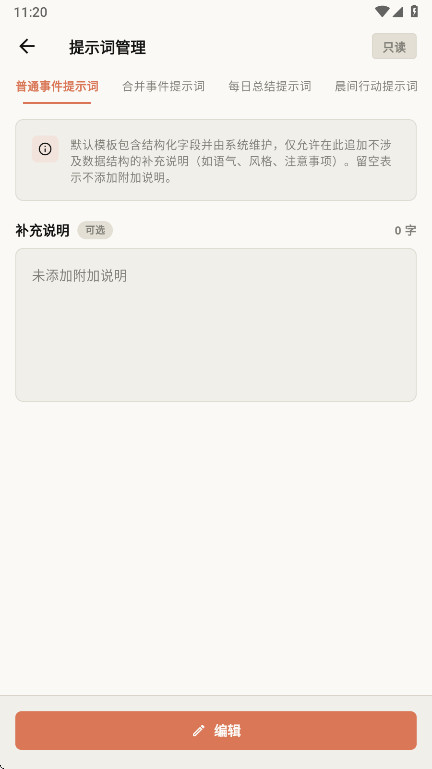Go back using the arrow icon
The height and width of the screenshot is (769, 432).
[27, 47]
